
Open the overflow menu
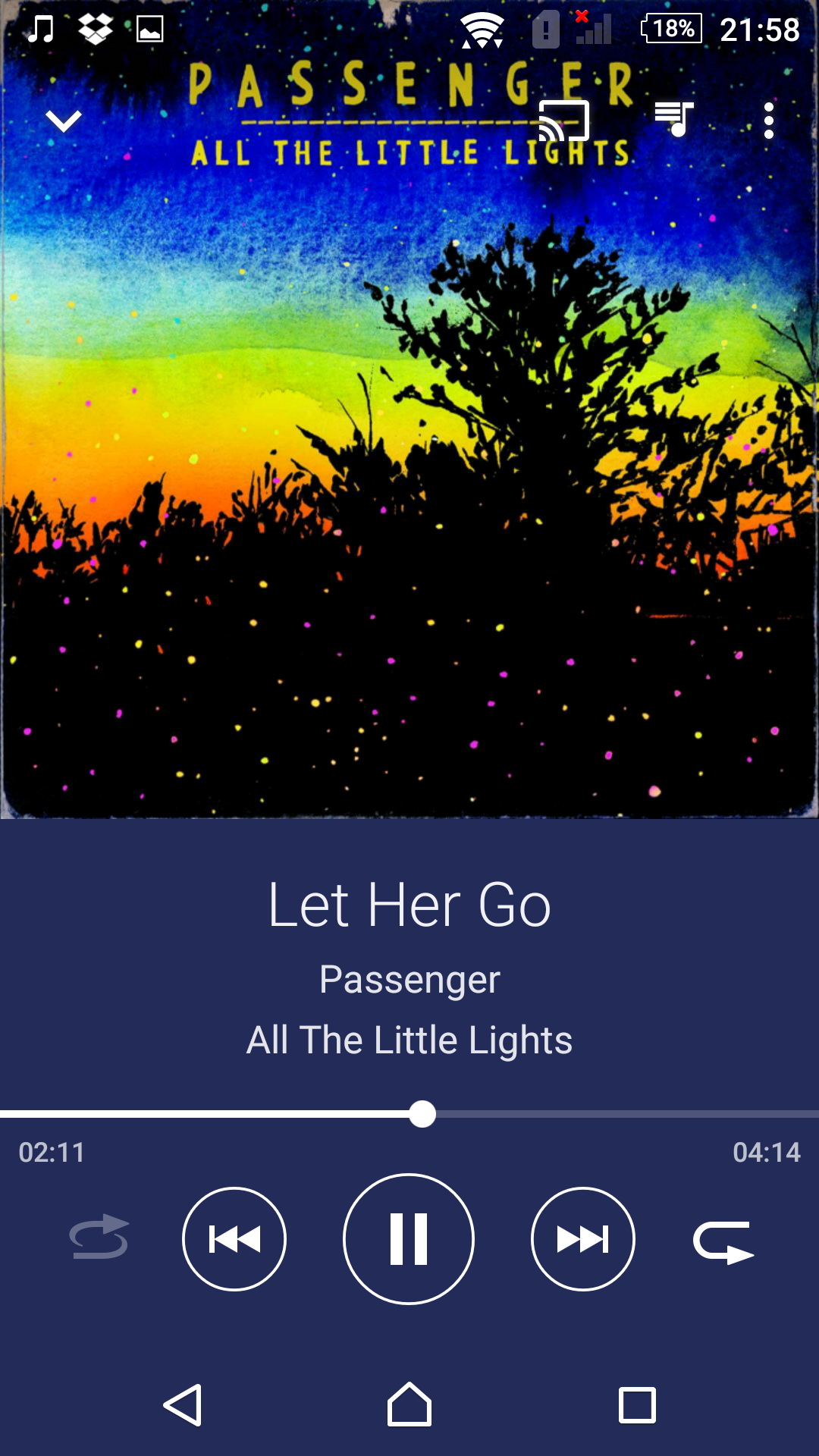768,121
